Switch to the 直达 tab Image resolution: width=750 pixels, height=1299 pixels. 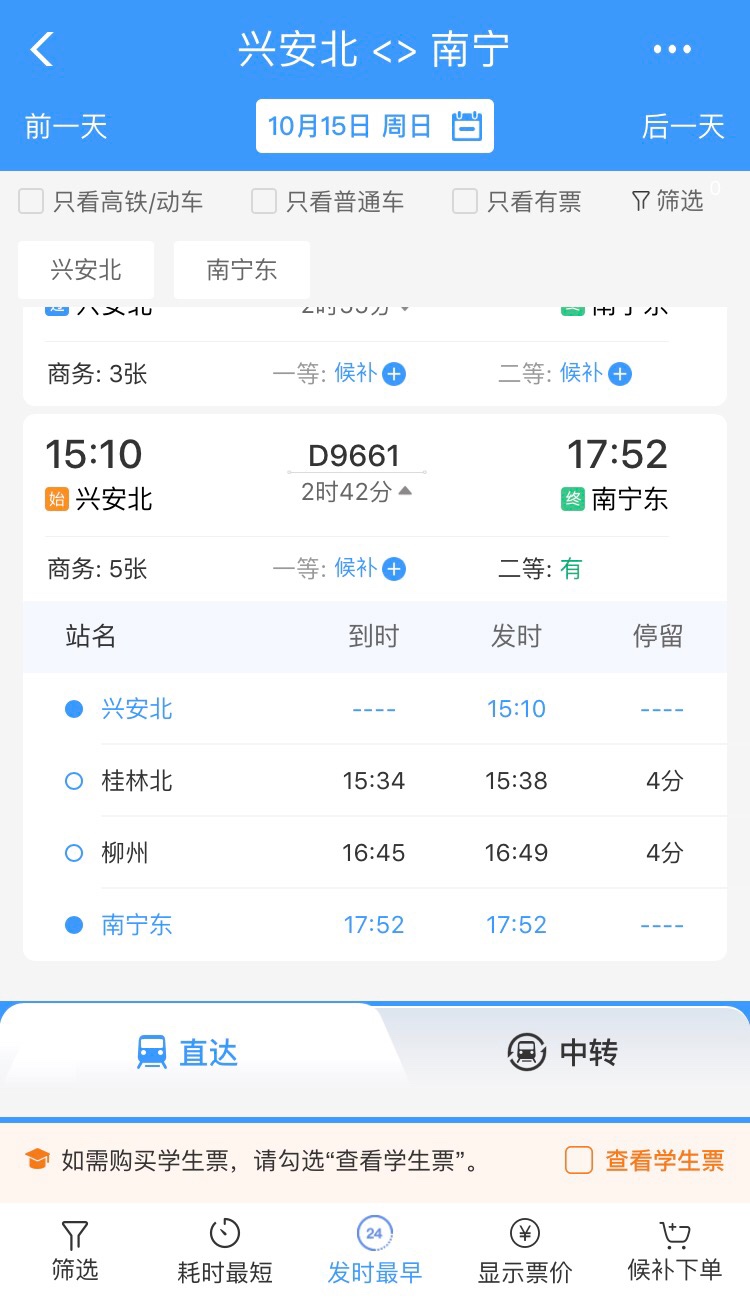tap(188, 1052)
